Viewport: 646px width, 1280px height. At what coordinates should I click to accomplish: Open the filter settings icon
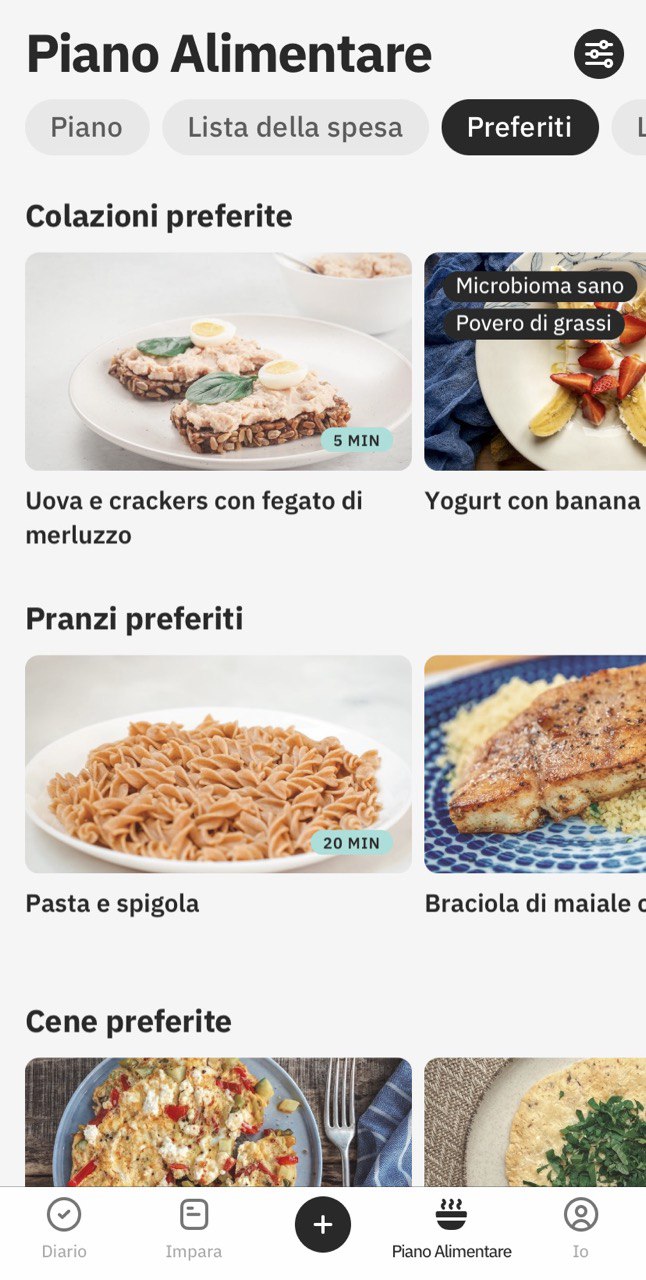(598, 54)
